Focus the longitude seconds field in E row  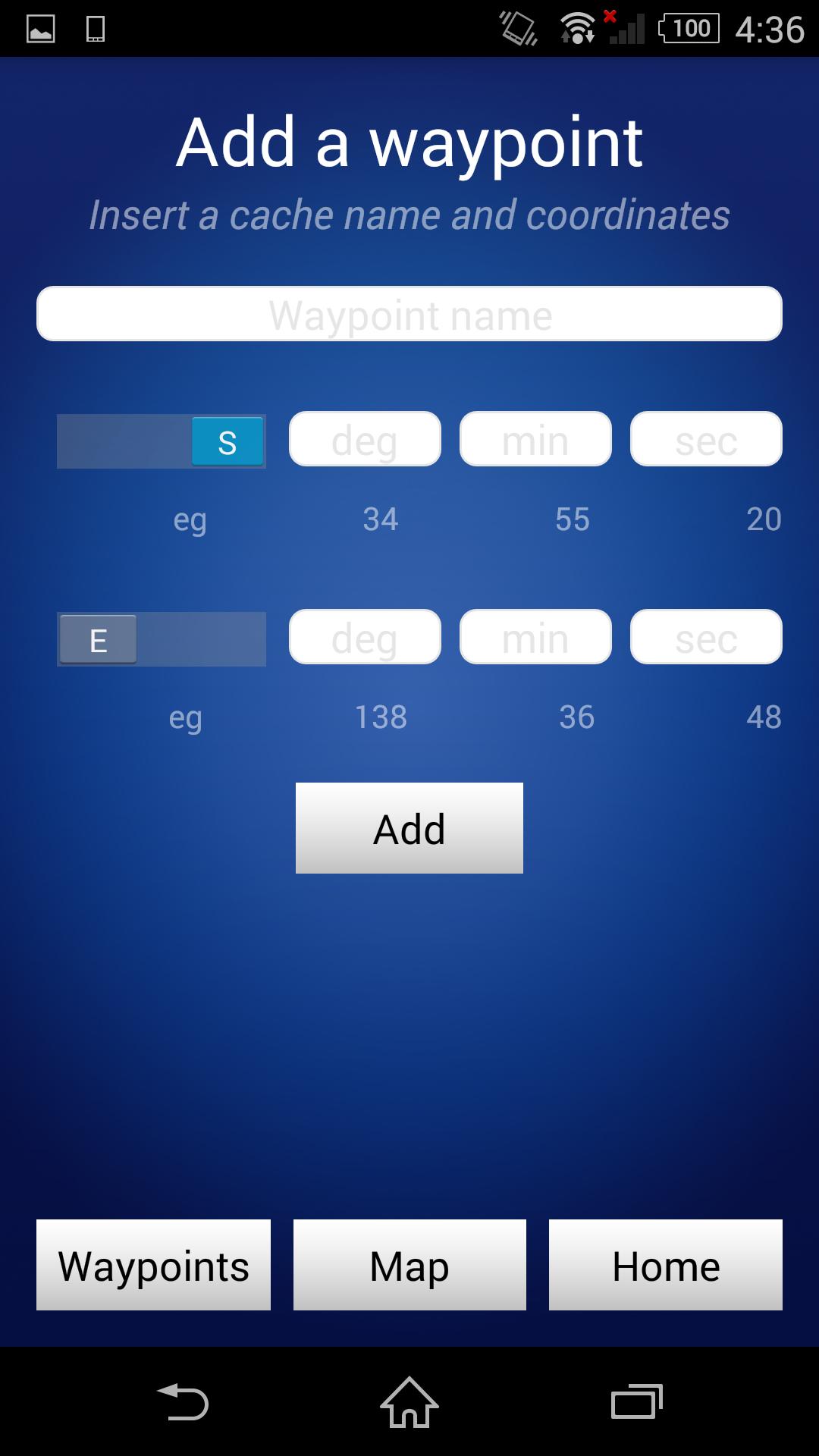pos(706,637)
